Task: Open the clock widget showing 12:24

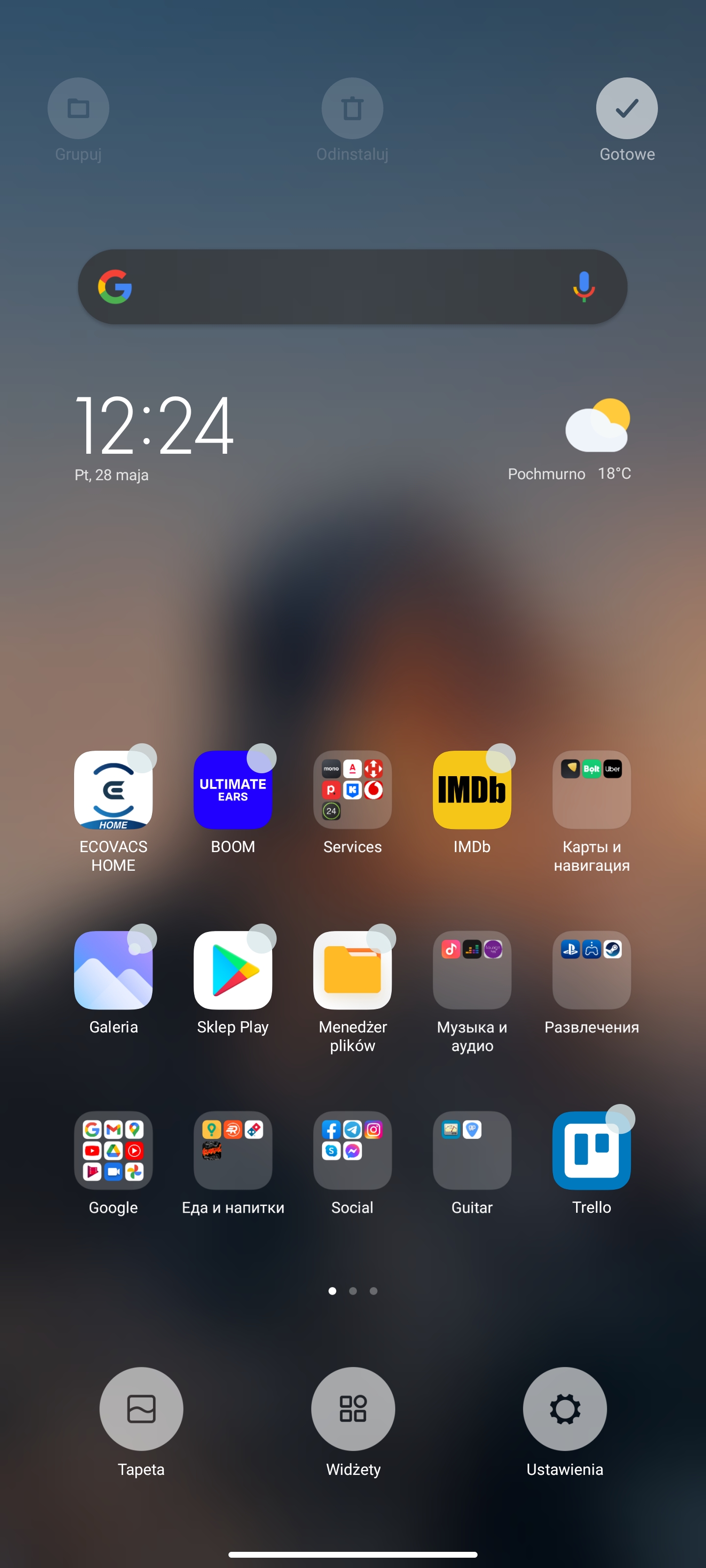Action: click(154, 426)
